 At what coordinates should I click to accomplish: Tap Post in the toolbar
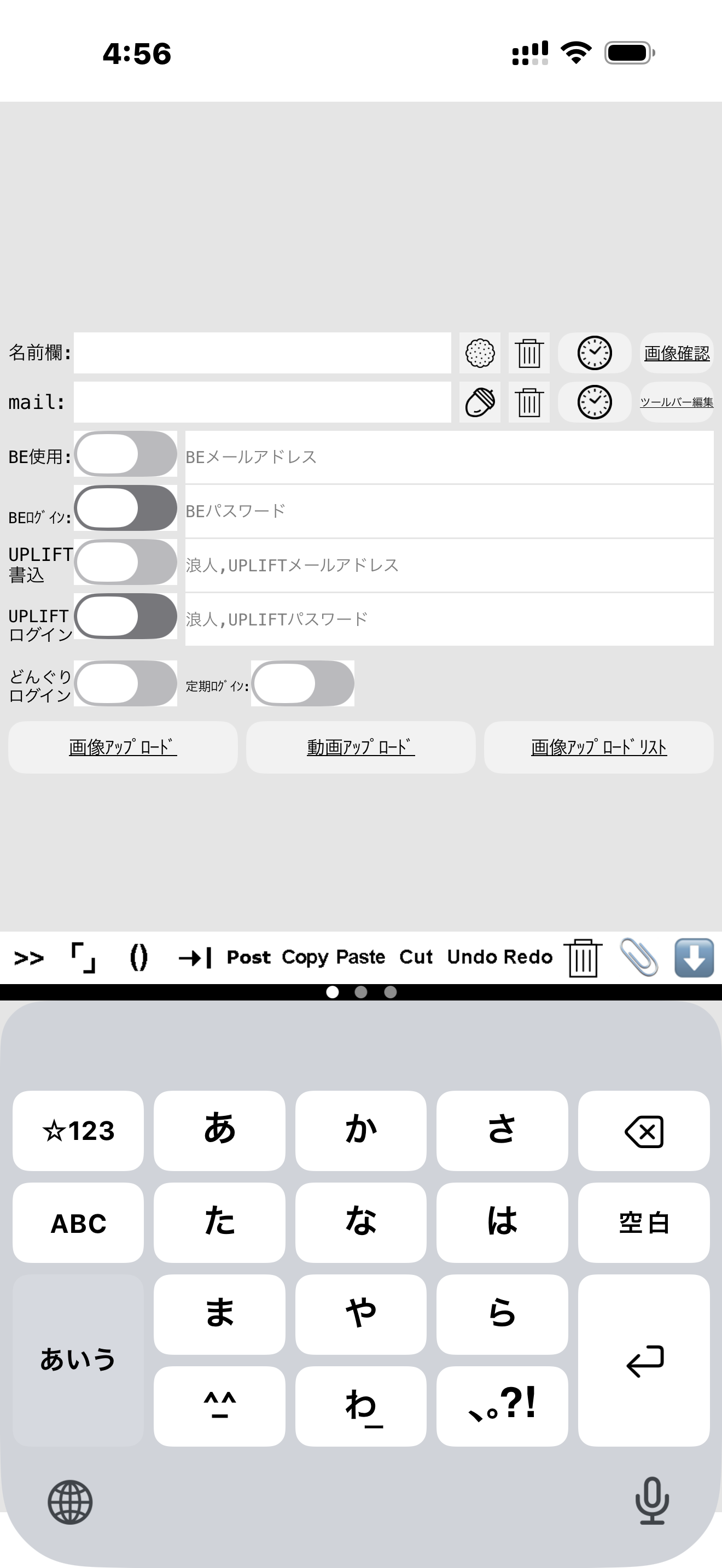(x=248, y=957)
